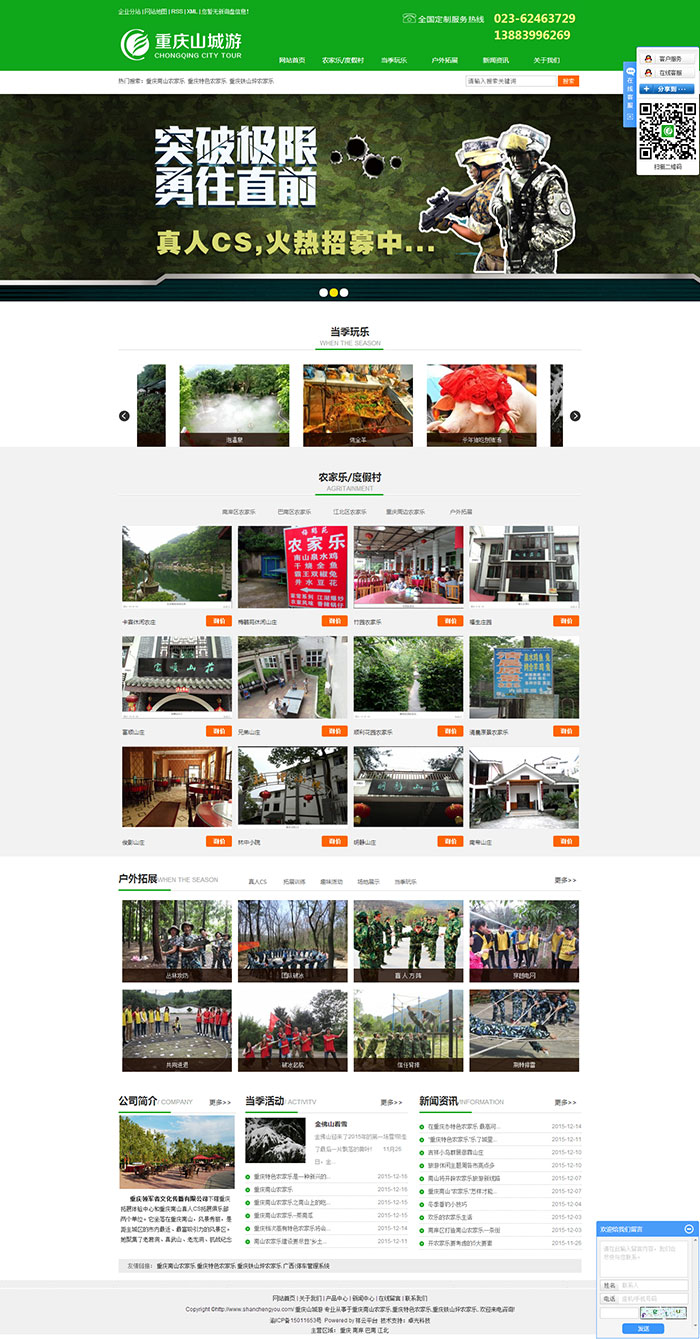
Task: Tap the keyword search input field
Action: [509, 81]
